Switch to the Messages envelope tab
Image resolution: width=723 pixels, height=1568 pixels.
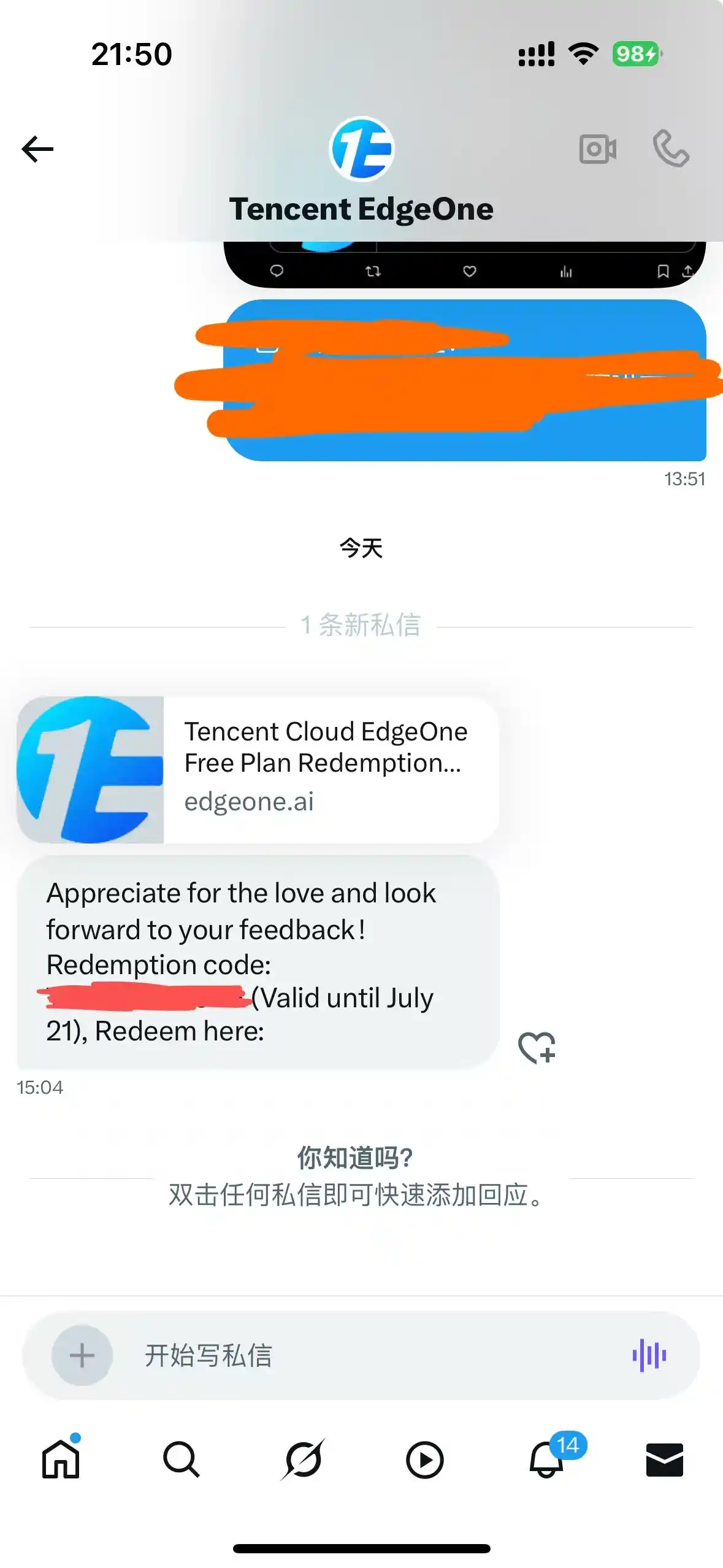click(664, 1459)
